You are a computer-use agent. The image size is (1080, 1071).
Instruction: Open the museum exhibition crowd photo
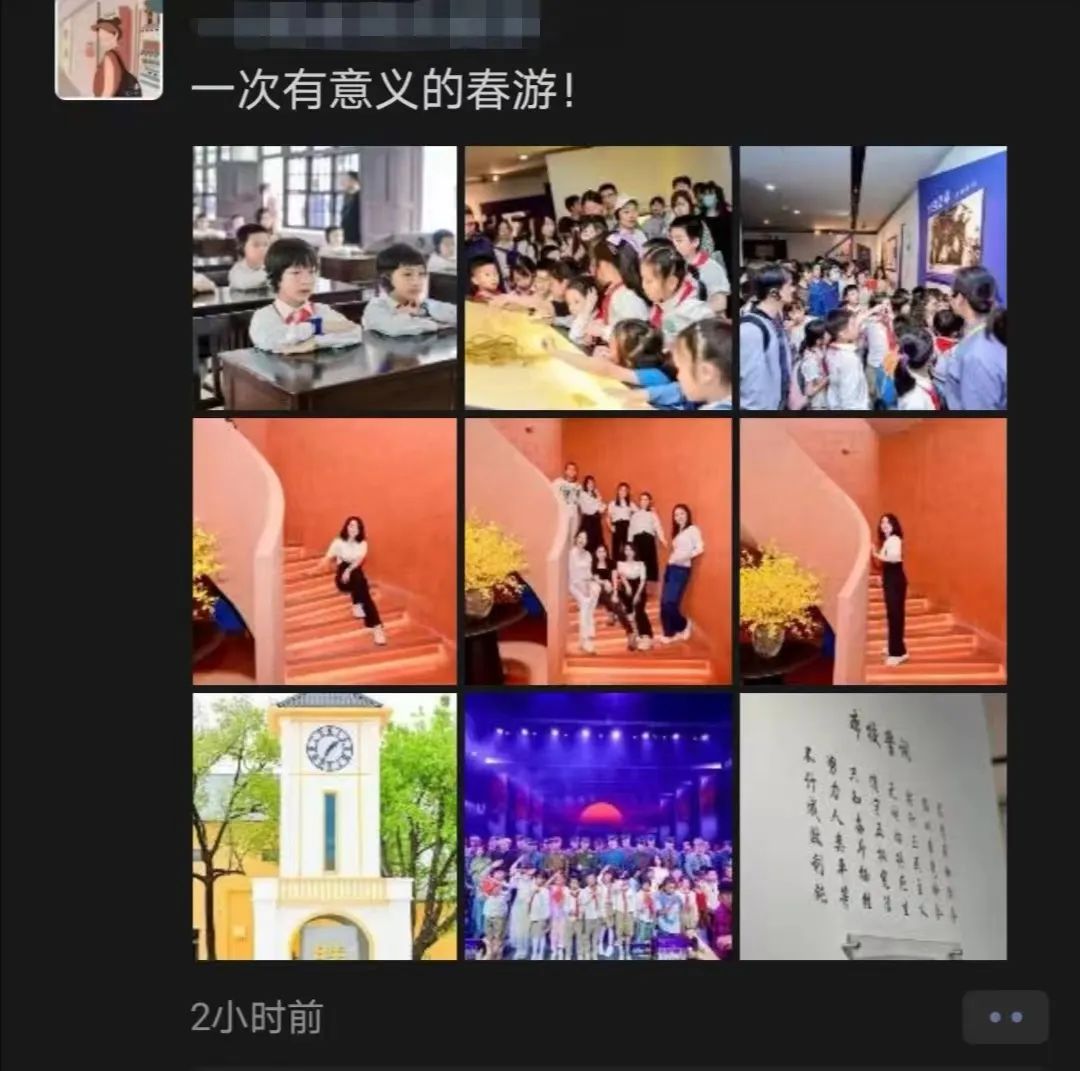[x=873, y=278]
